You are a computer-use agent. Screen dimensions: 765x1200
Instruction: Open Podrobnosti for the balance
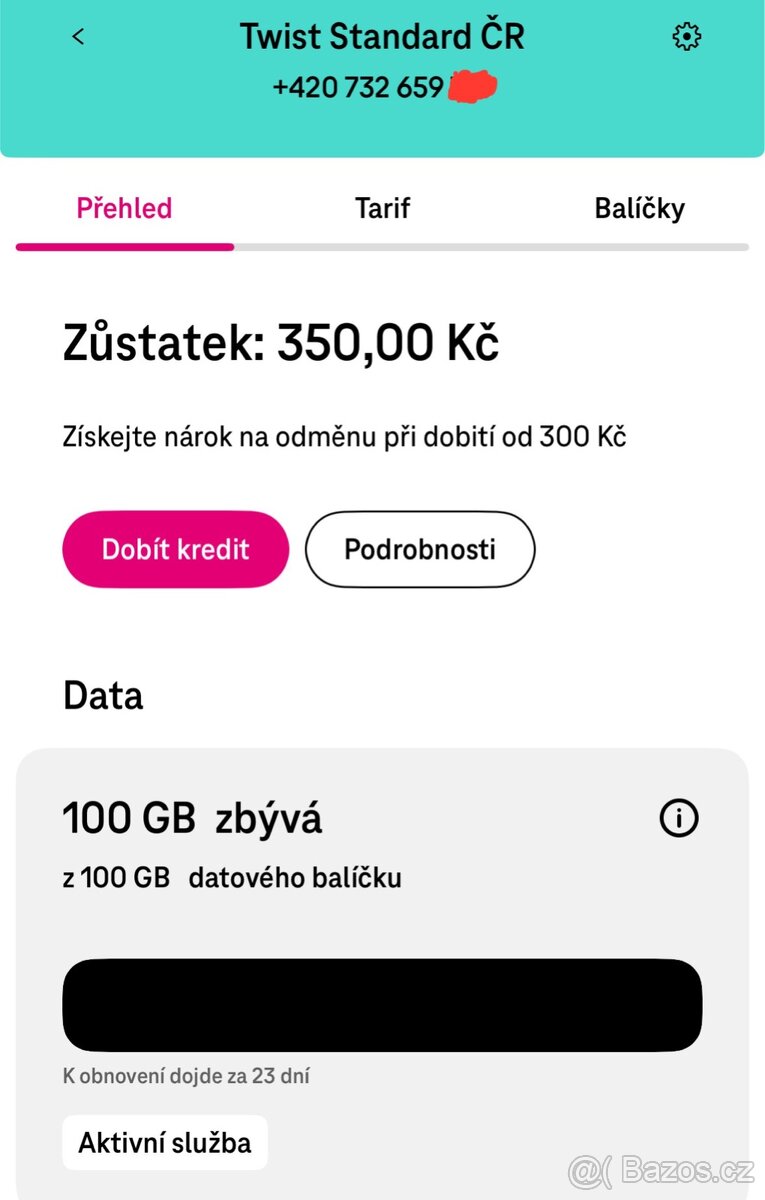point(419,549)
